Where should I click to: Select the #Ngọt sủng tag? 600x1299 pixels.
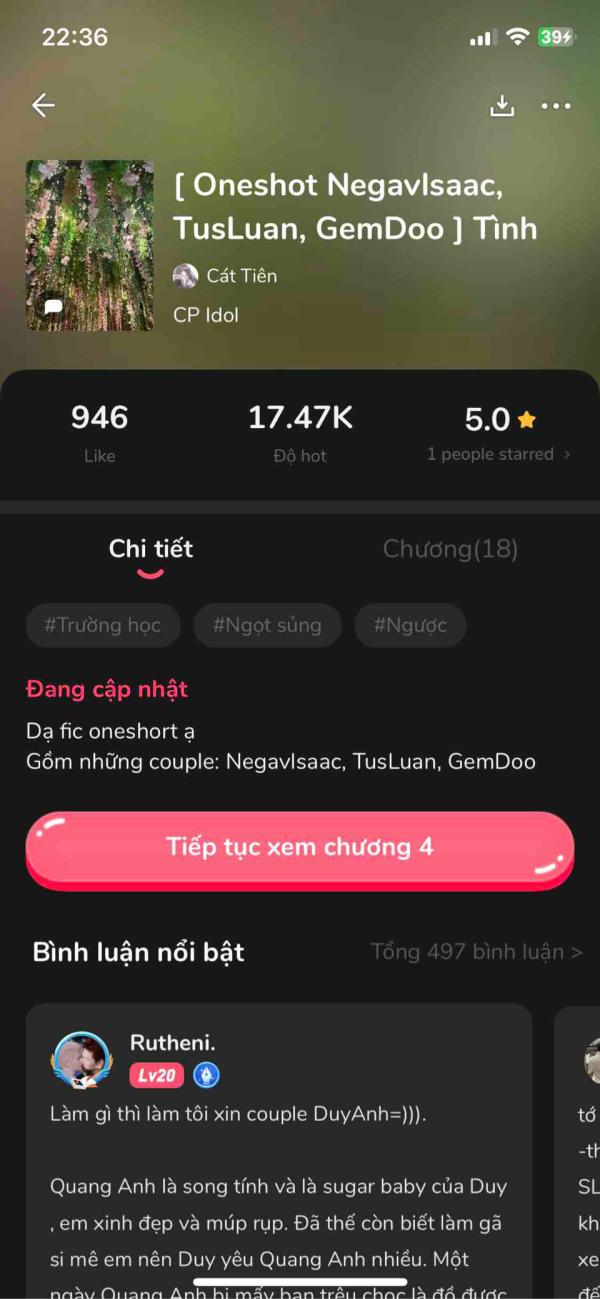coord(267,626)
